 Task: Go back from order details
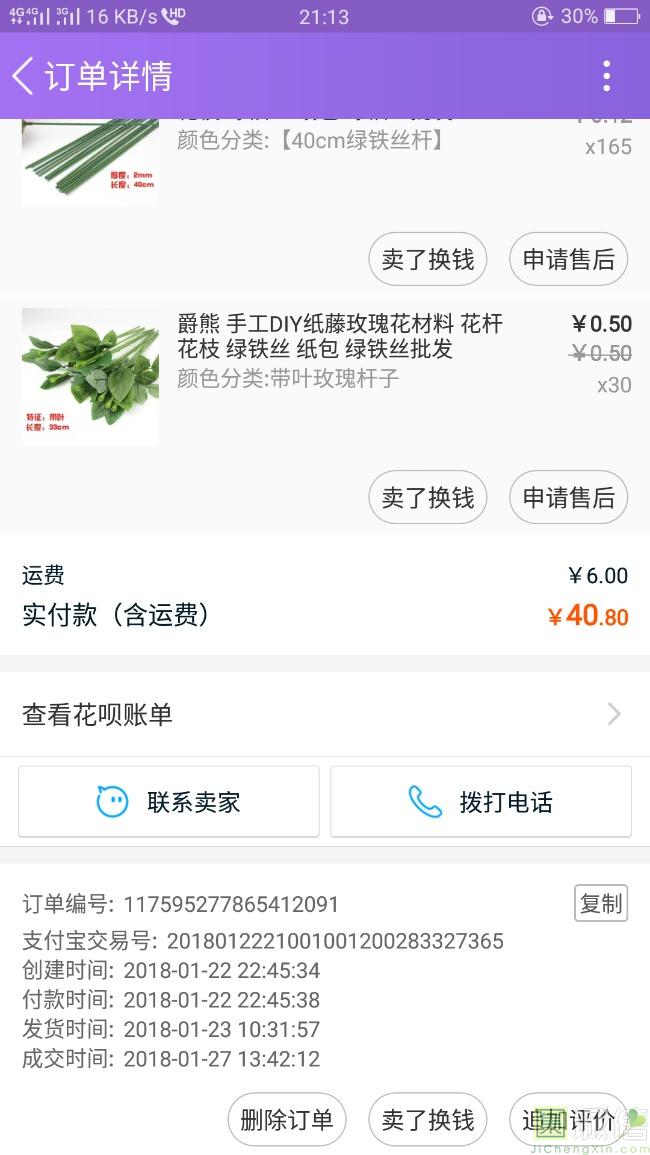tap(24, 76)
